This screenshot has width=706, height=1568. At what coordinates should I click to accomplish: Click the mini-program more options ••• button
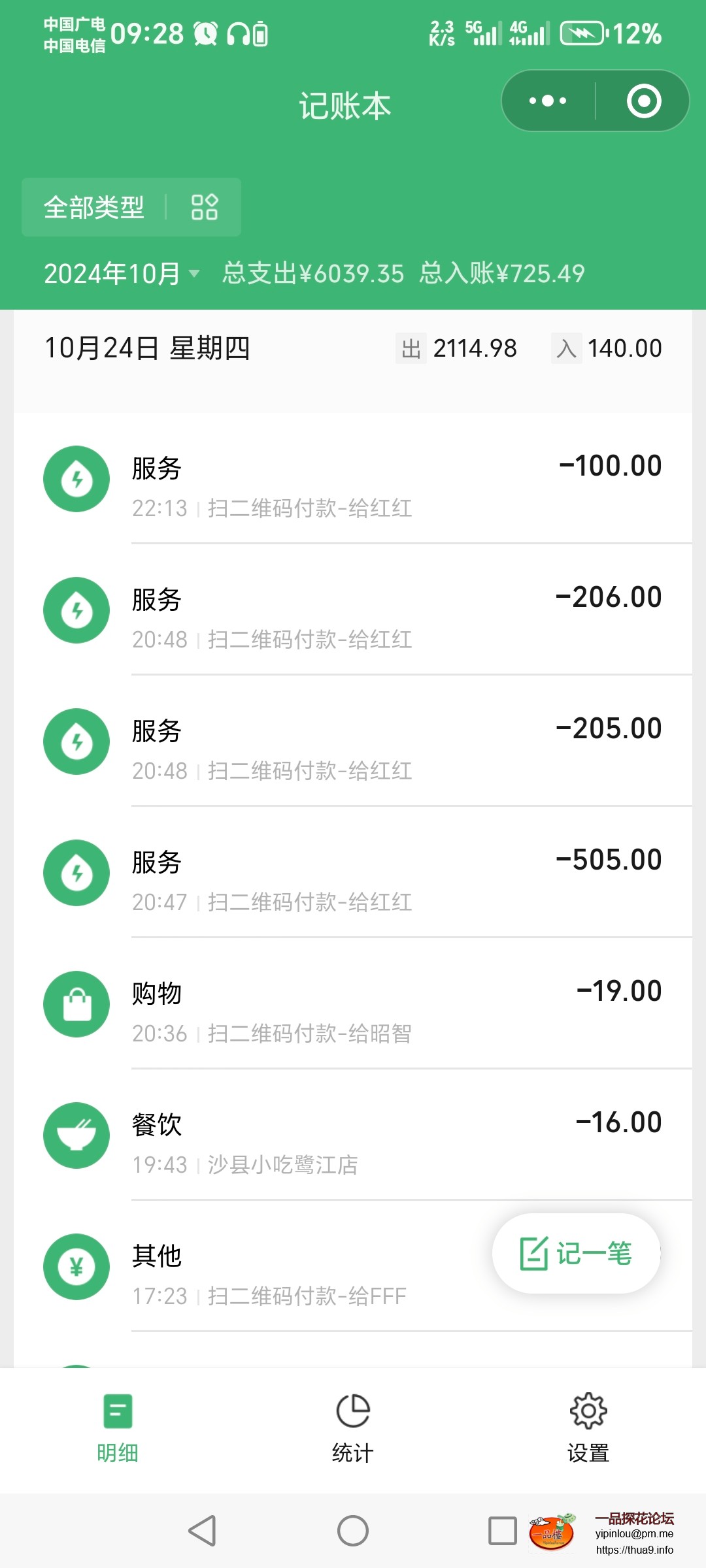pos(546,101)
